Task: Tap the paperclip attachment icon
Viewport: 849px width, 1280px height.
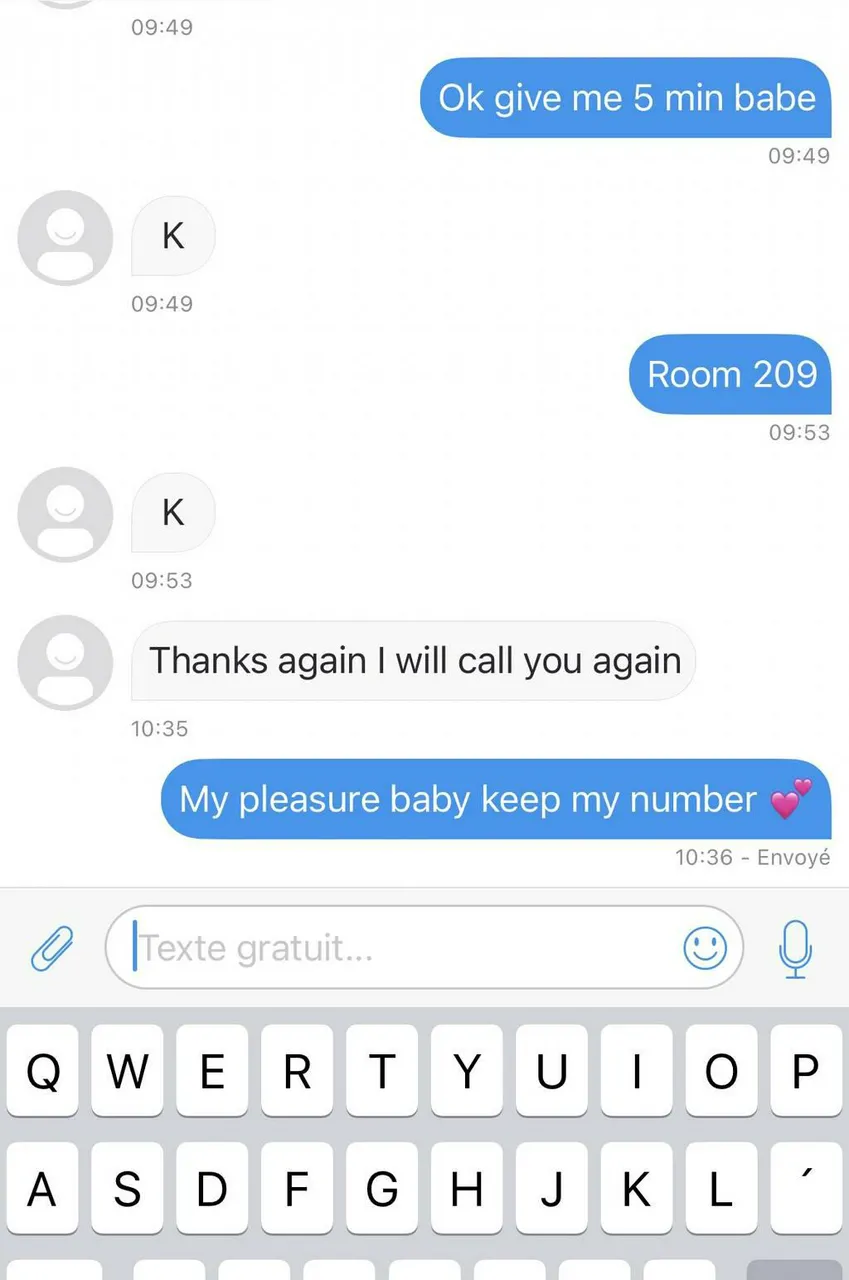Action: point(52,947)
